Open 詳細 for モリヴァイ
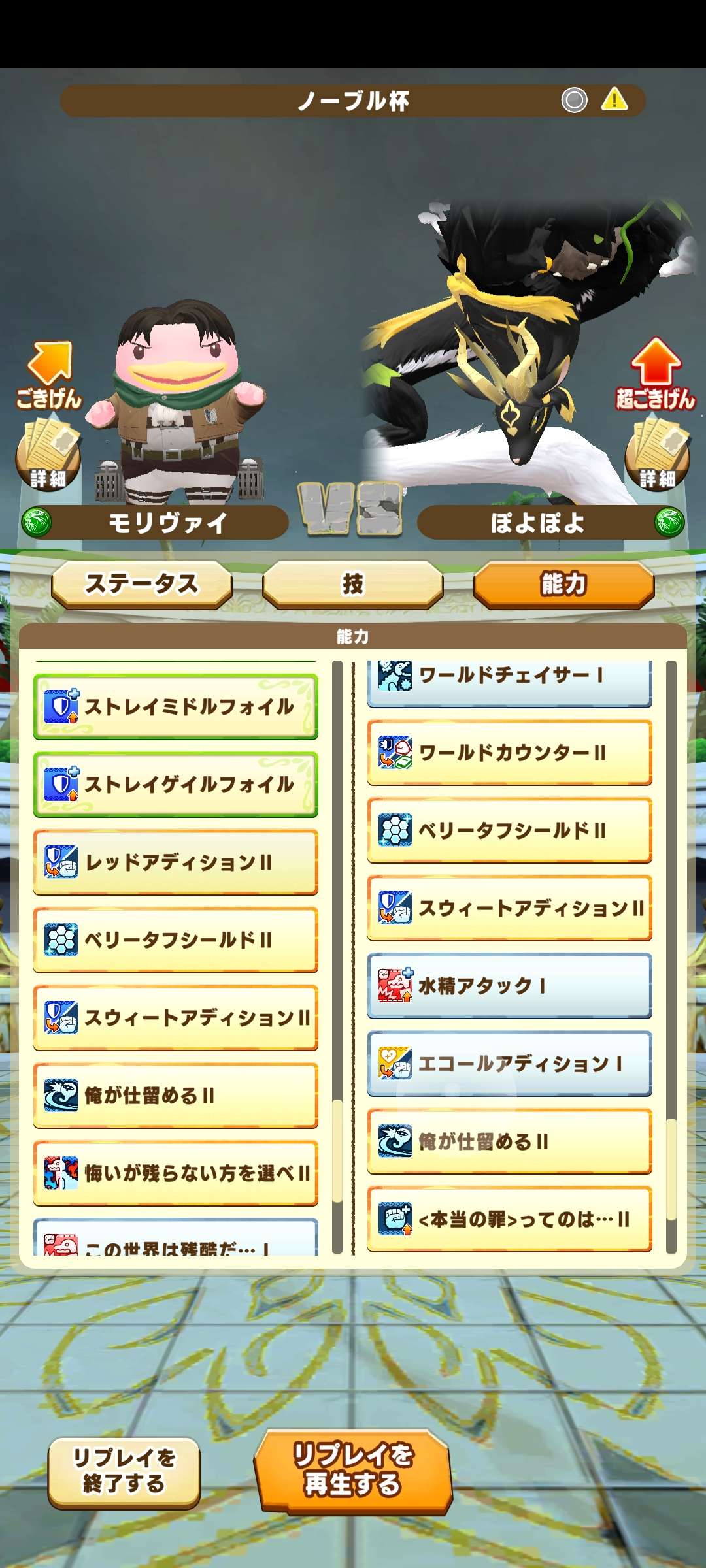The image size is (706, 1568). coord(48,456)
